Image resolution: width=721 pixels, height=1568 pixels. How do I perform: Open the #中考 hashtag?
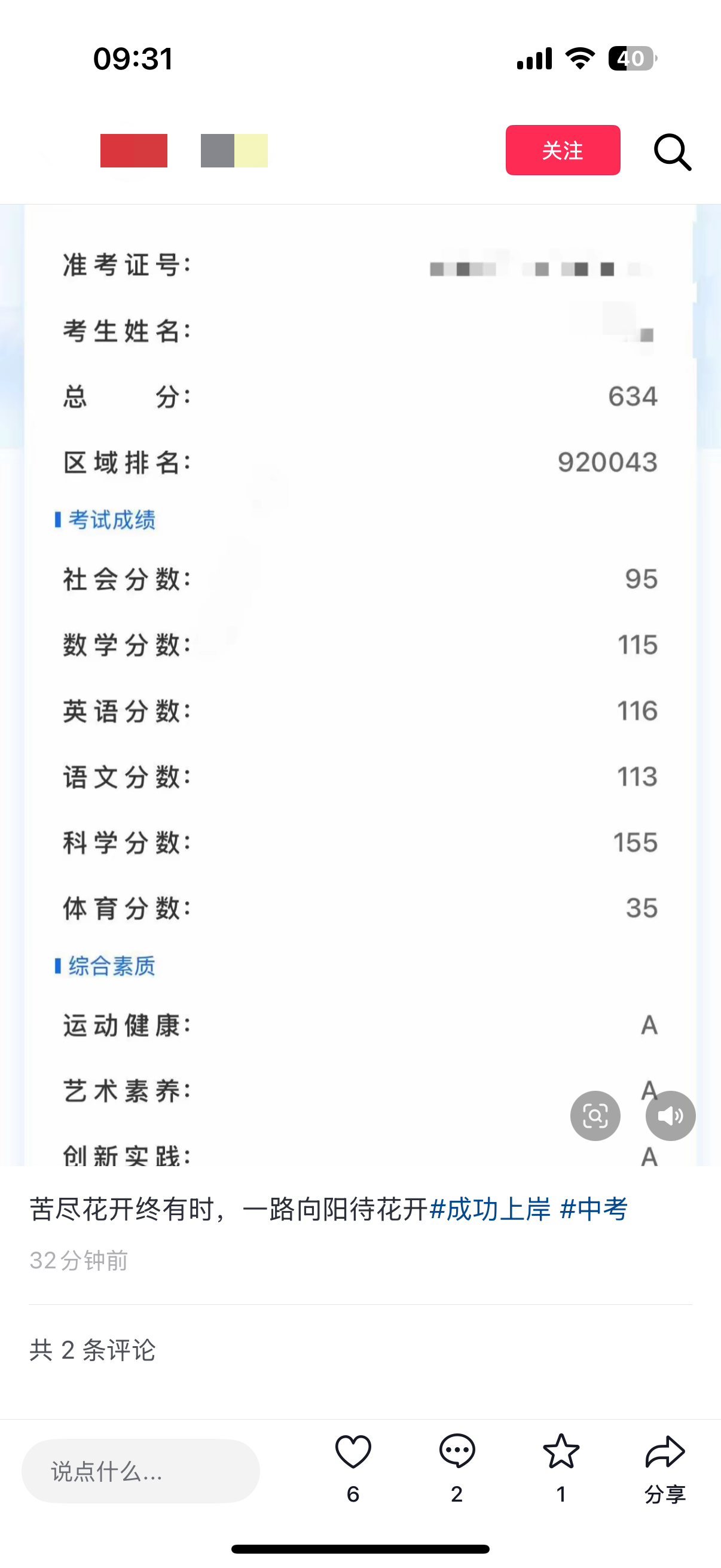click(x=594, y=1209)
